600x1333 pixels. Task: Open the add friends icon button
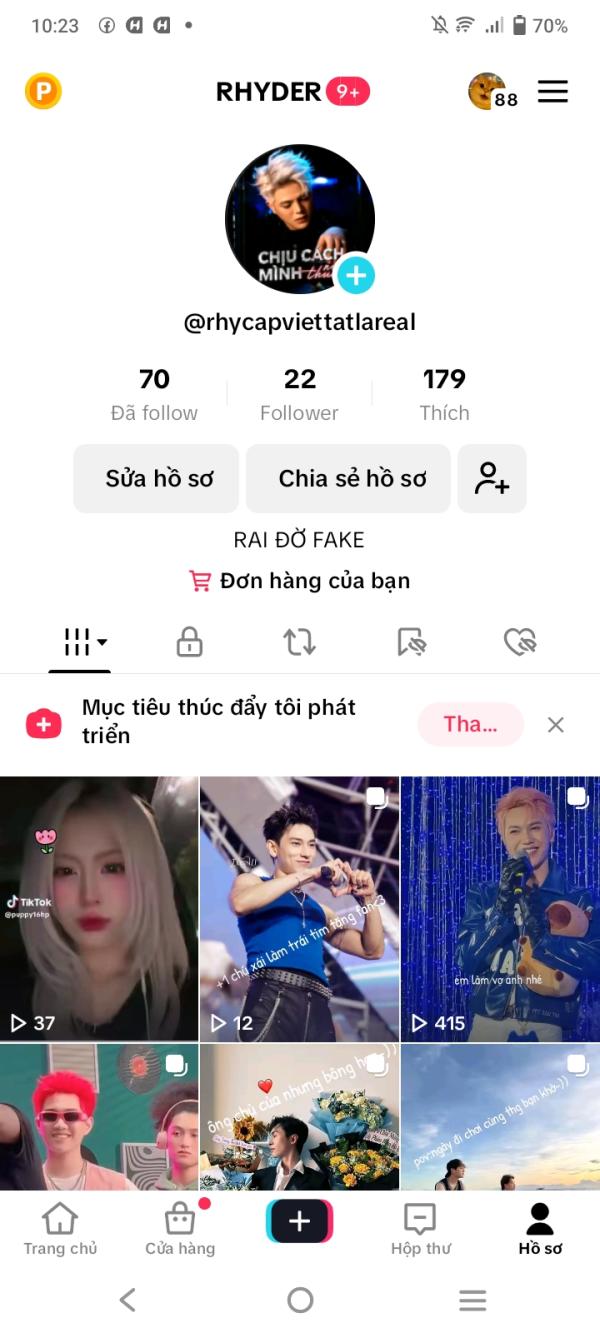(x=491, y=479)
